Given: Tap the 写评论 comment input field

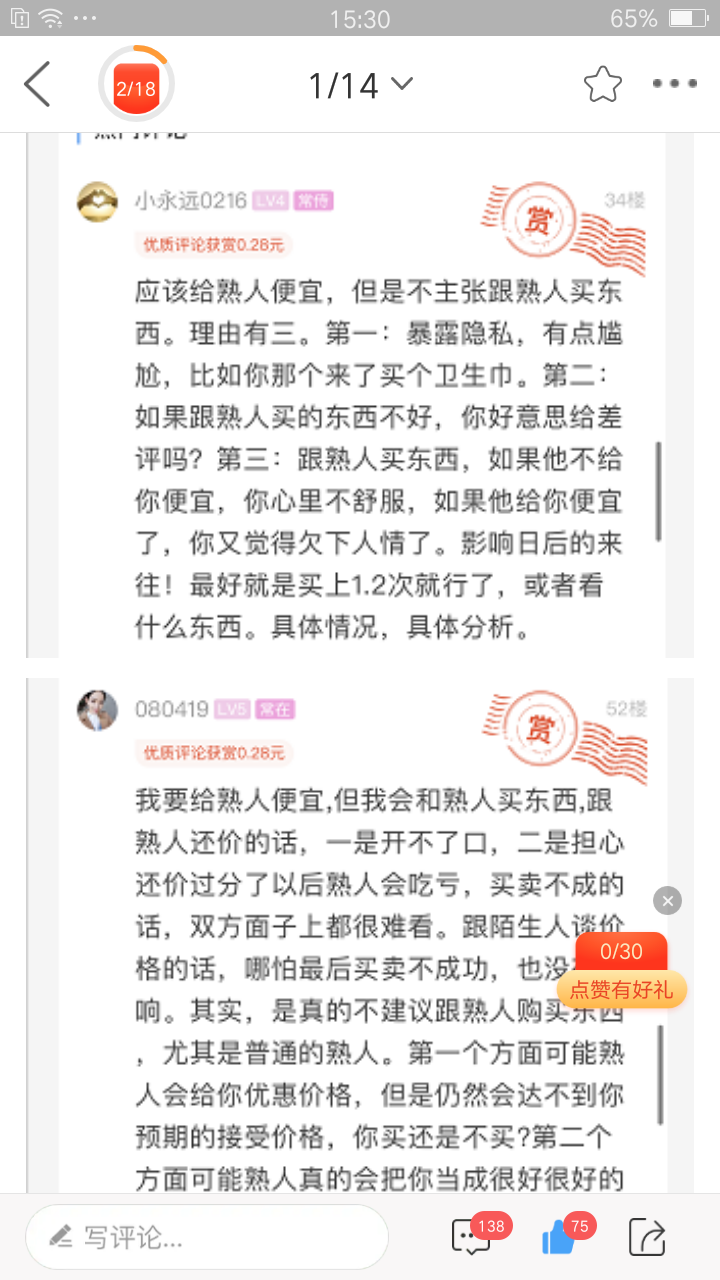Looking at the screenshot, I should point(206,1238).
